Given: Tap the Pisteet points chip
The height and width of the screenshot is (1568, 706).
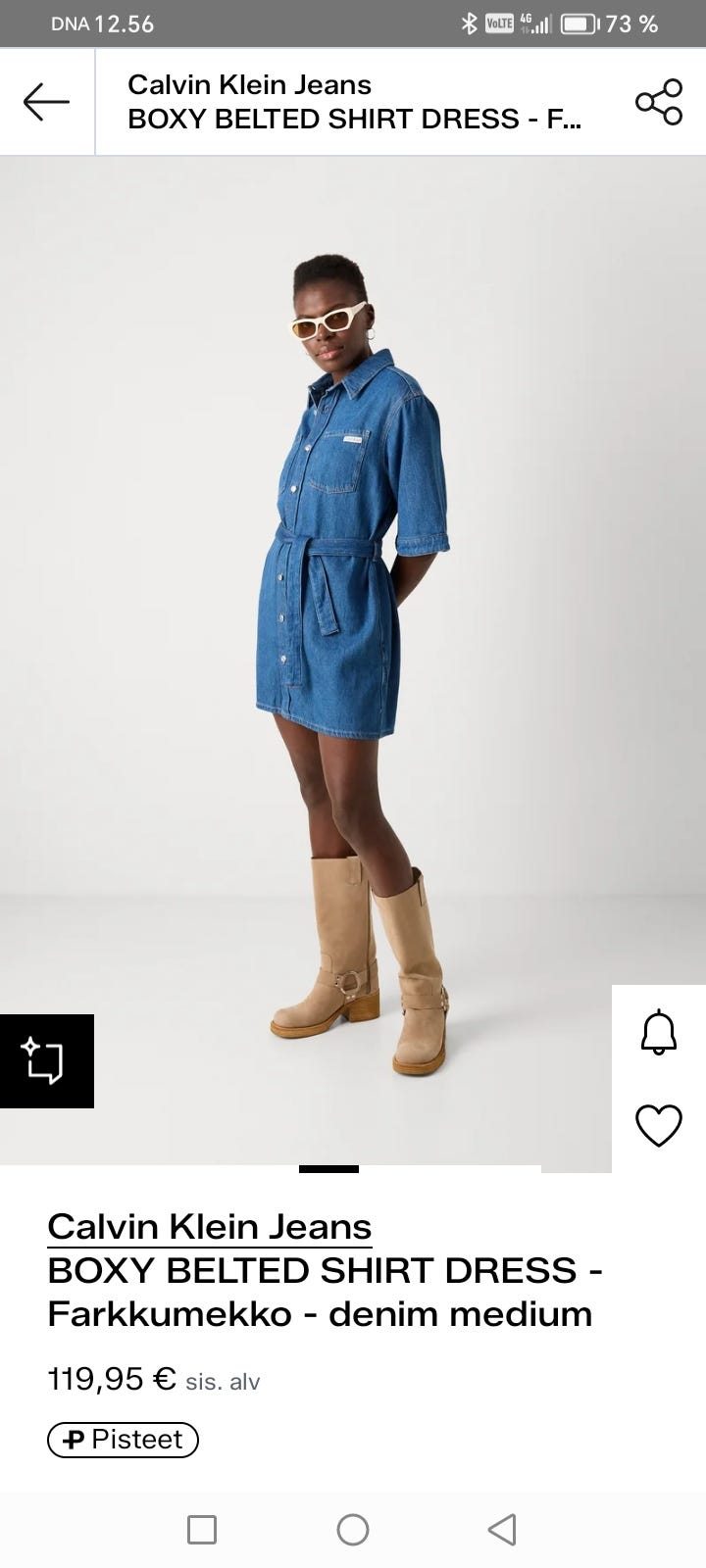Looking at the screenshot, I should point(123,1440).
